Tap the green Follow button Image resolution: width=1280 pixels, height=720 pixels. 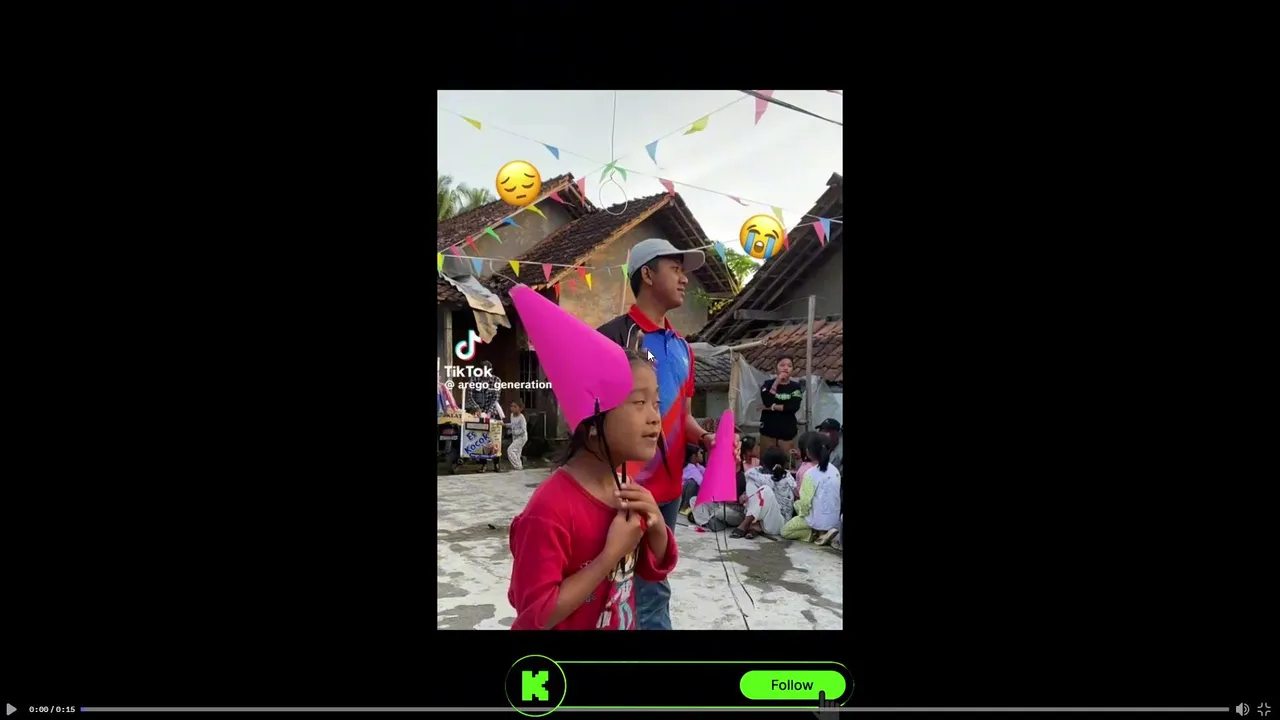click(x=792, y=685)
